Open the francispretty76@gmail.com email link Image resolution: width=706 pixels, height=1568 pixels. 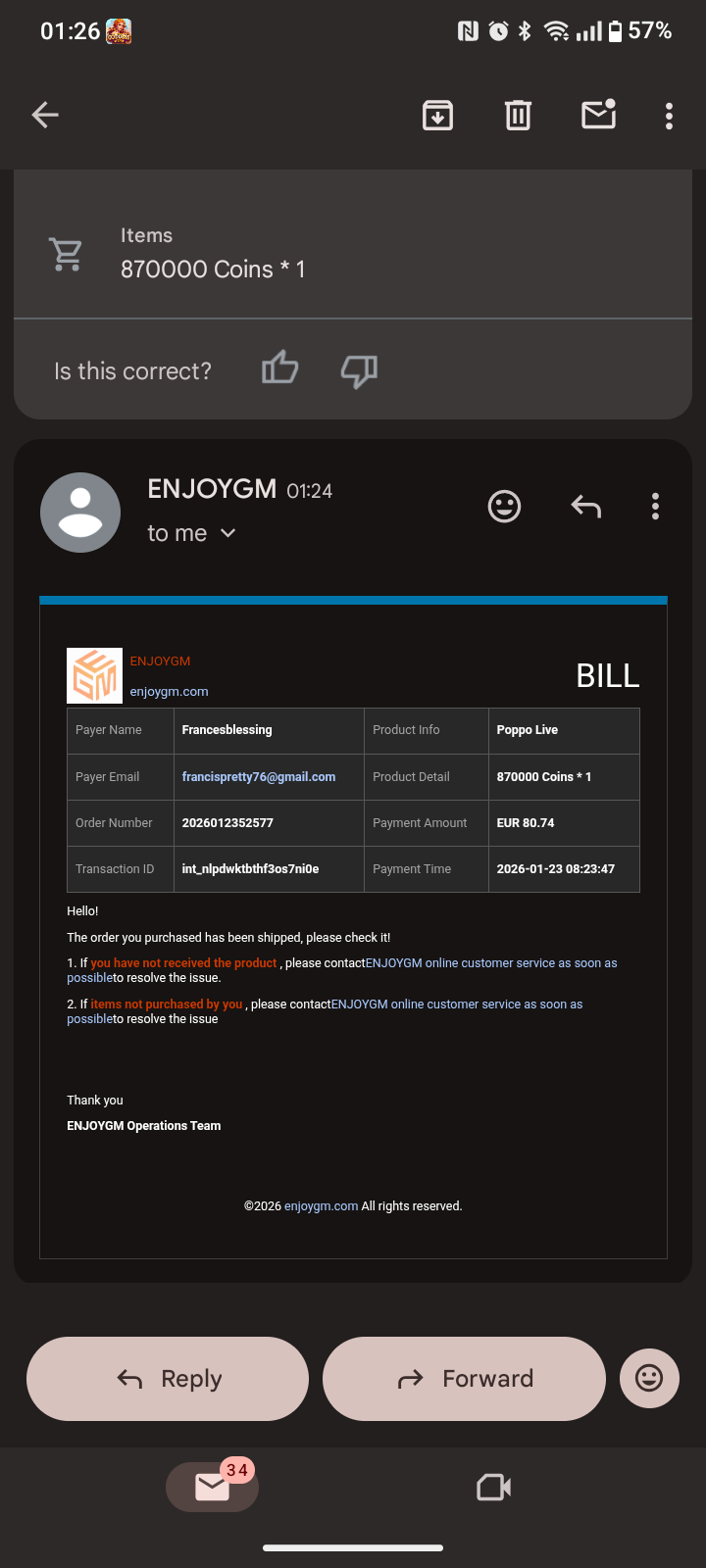pyautogui.click(x=259, y=776)
